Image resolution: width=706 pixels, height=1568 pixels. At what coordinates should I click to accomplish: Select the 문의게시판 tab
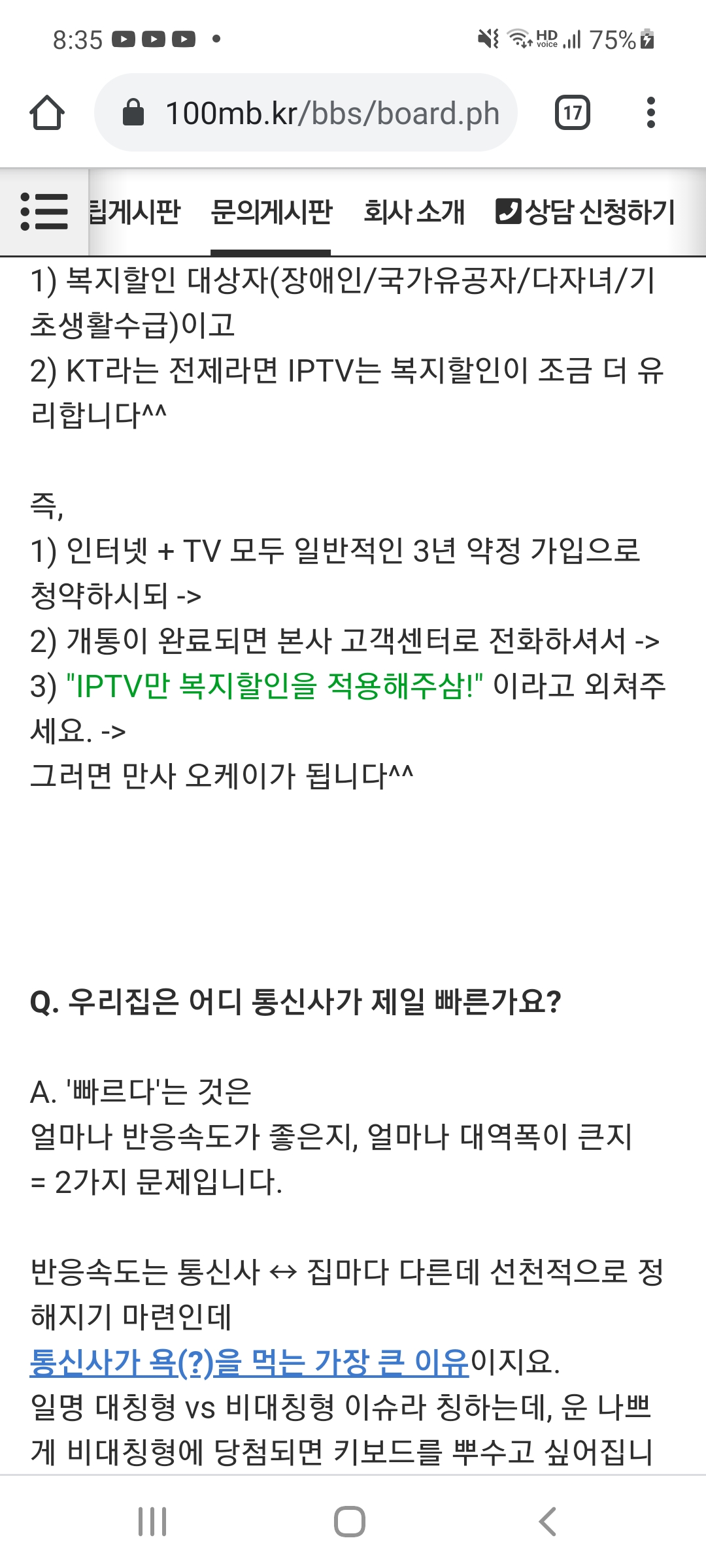point(271,211)
